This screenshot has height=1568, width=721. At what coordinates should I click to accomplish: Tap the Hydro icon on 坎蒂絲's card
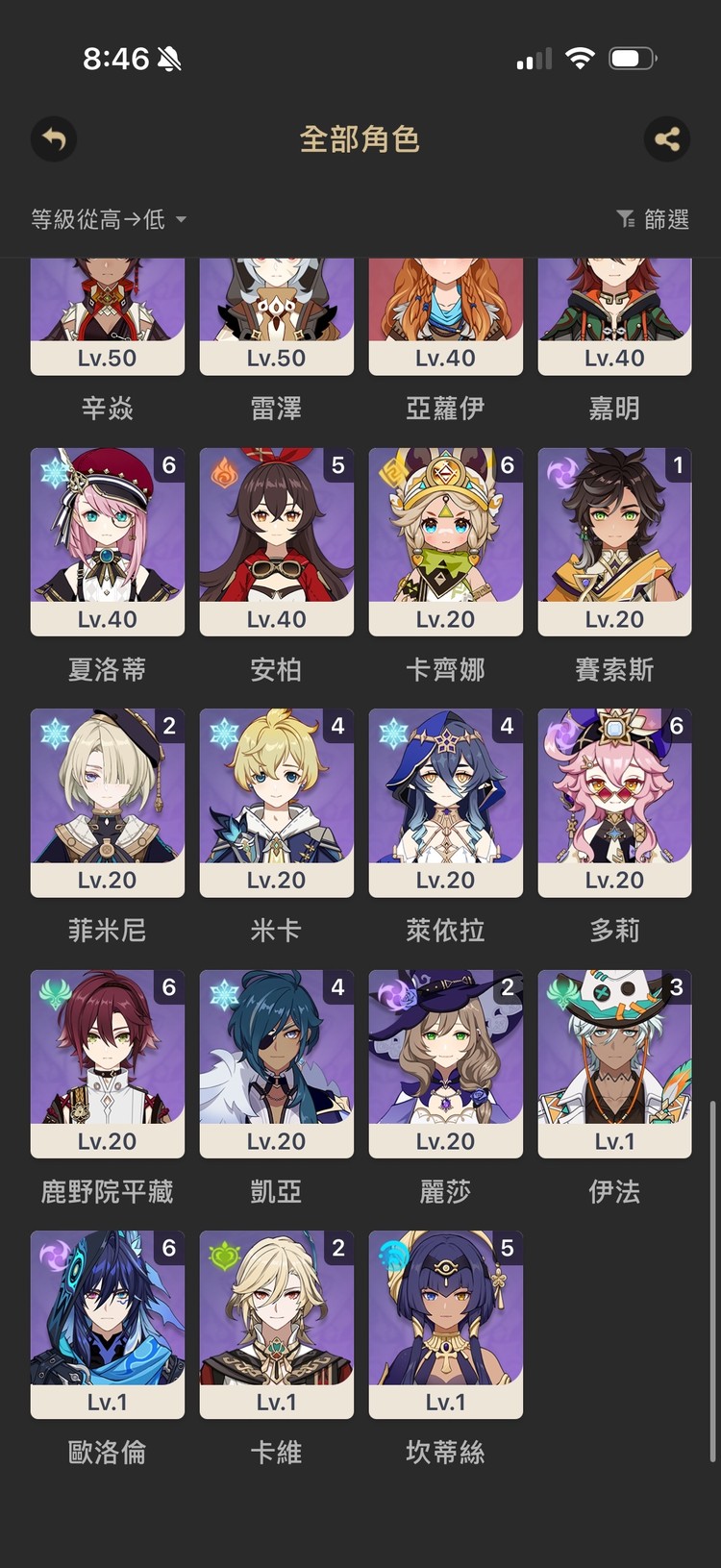(x=394, y=1257)
